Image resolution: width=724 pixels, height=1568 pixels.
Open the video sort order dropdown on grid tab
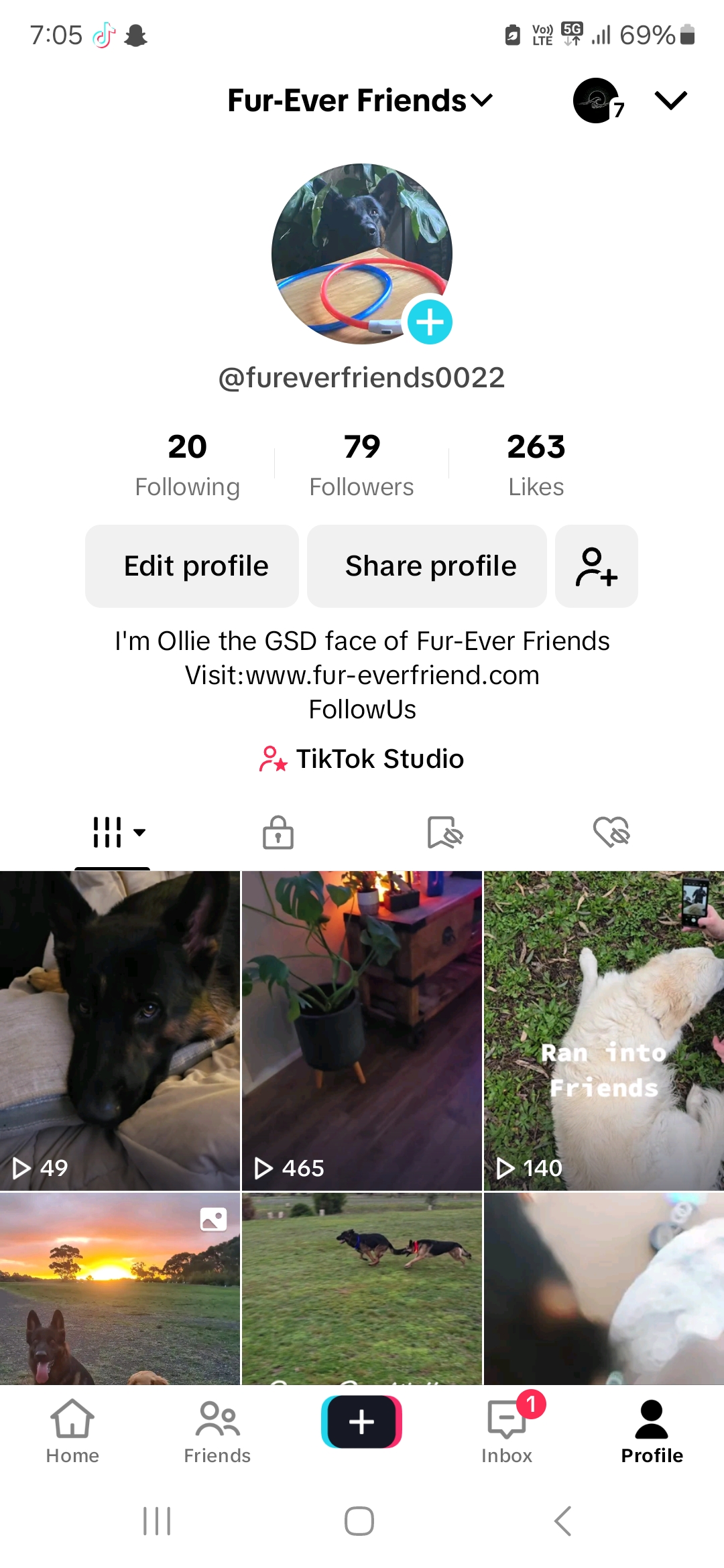[139, 833]
